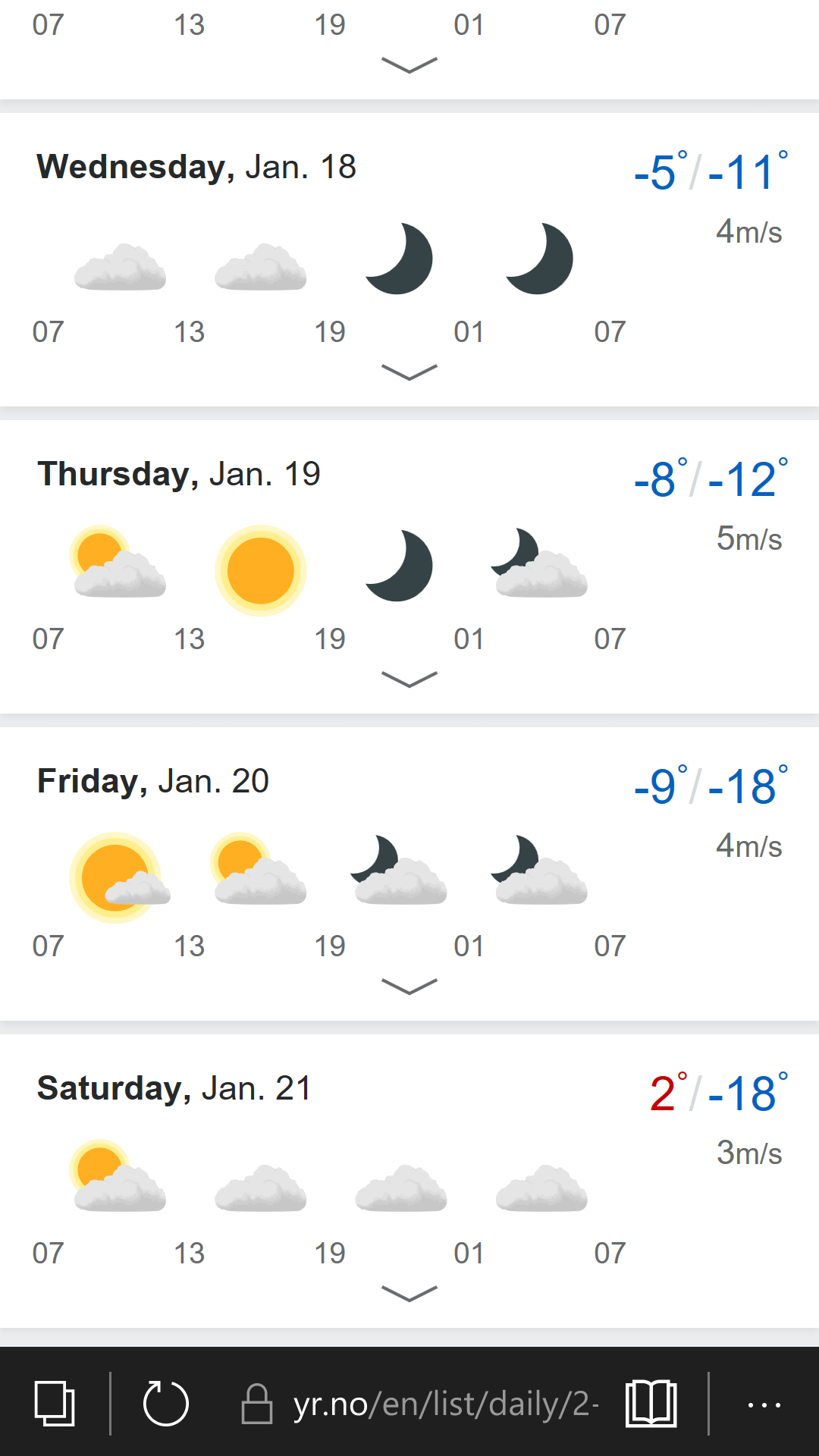Reload the yr.no page

click(165, 1404)
